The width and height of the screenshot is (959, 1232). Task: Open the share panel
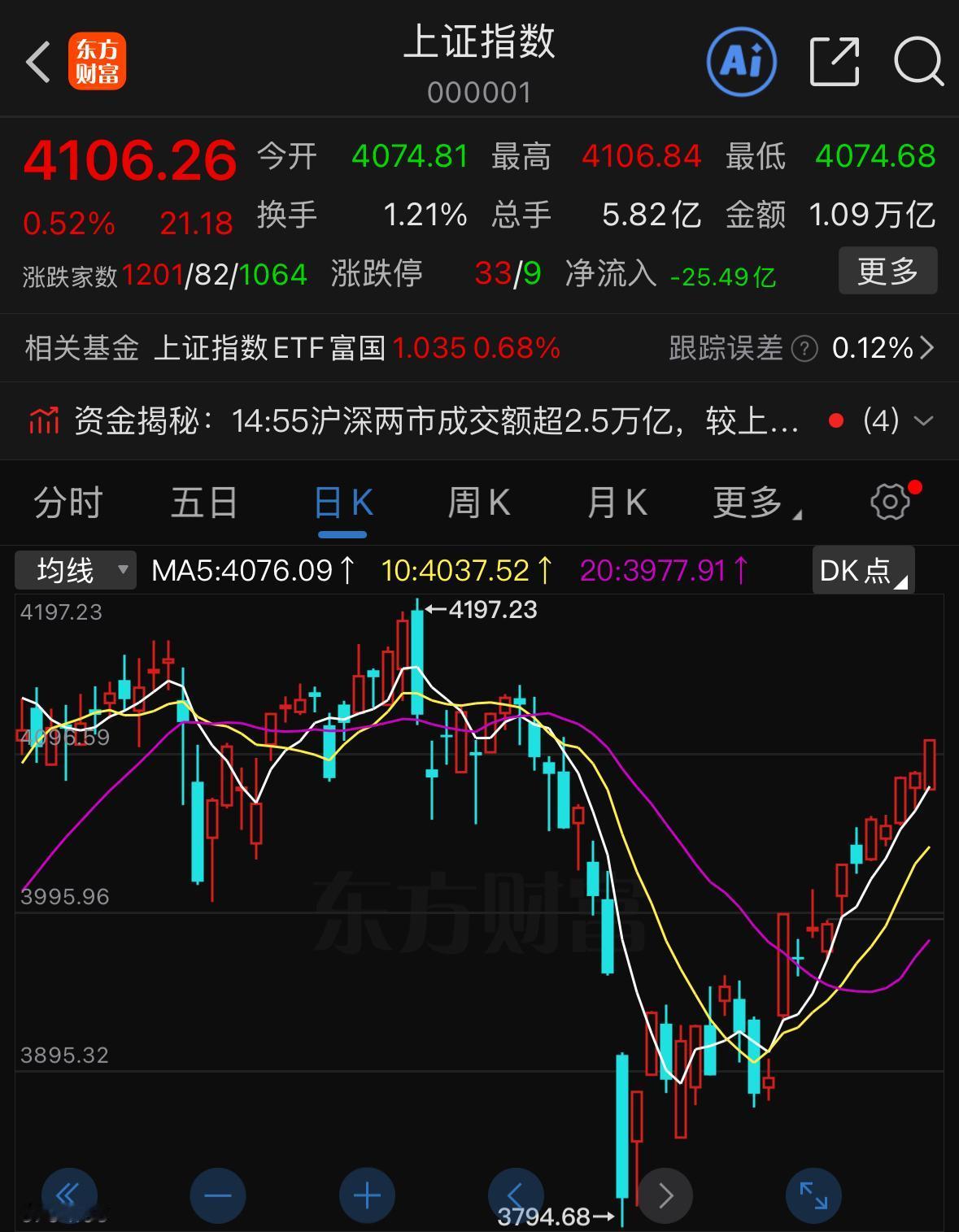click(x=835, y=61)
